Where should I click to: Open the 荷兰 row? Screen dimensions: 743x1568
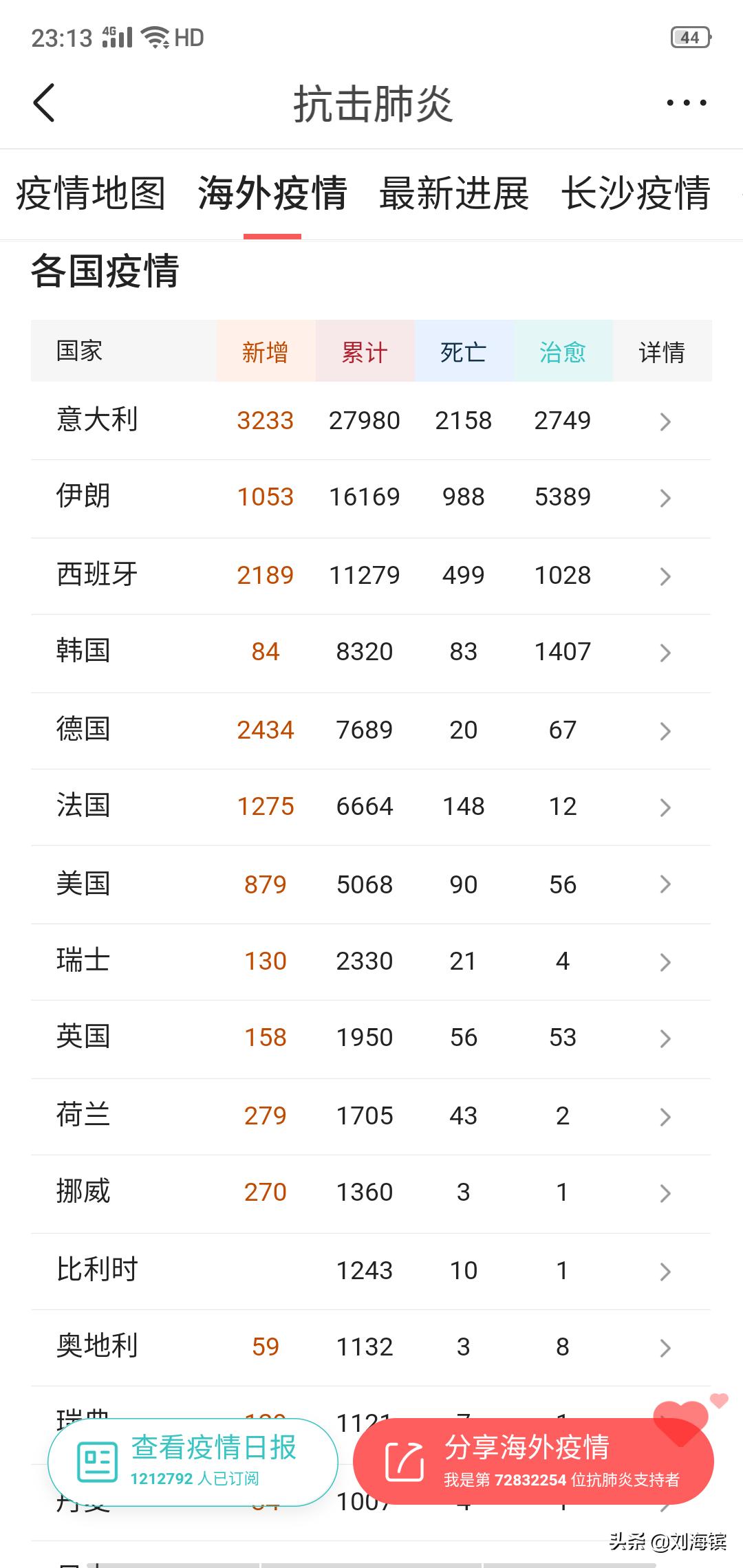click(664, 1116)
